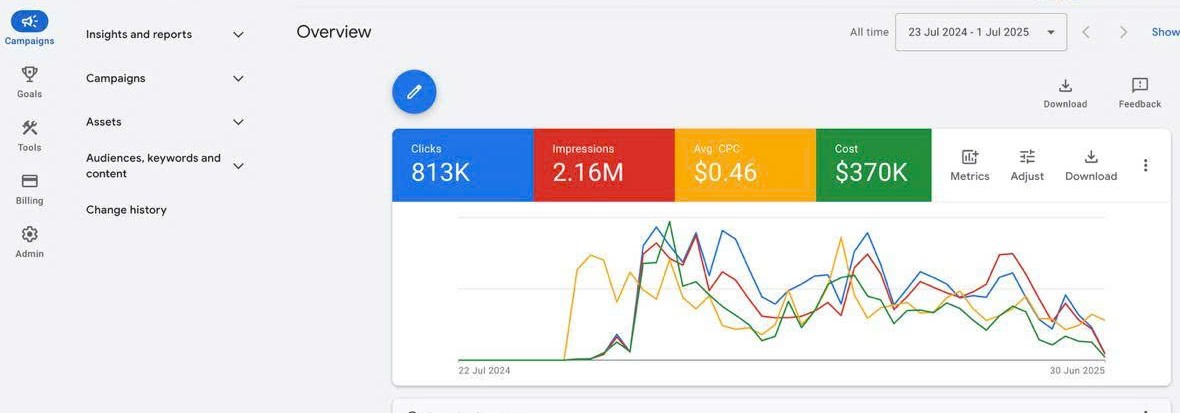Open Admin settings
The image size is (1180, 413).
click(x=29, y=240)
